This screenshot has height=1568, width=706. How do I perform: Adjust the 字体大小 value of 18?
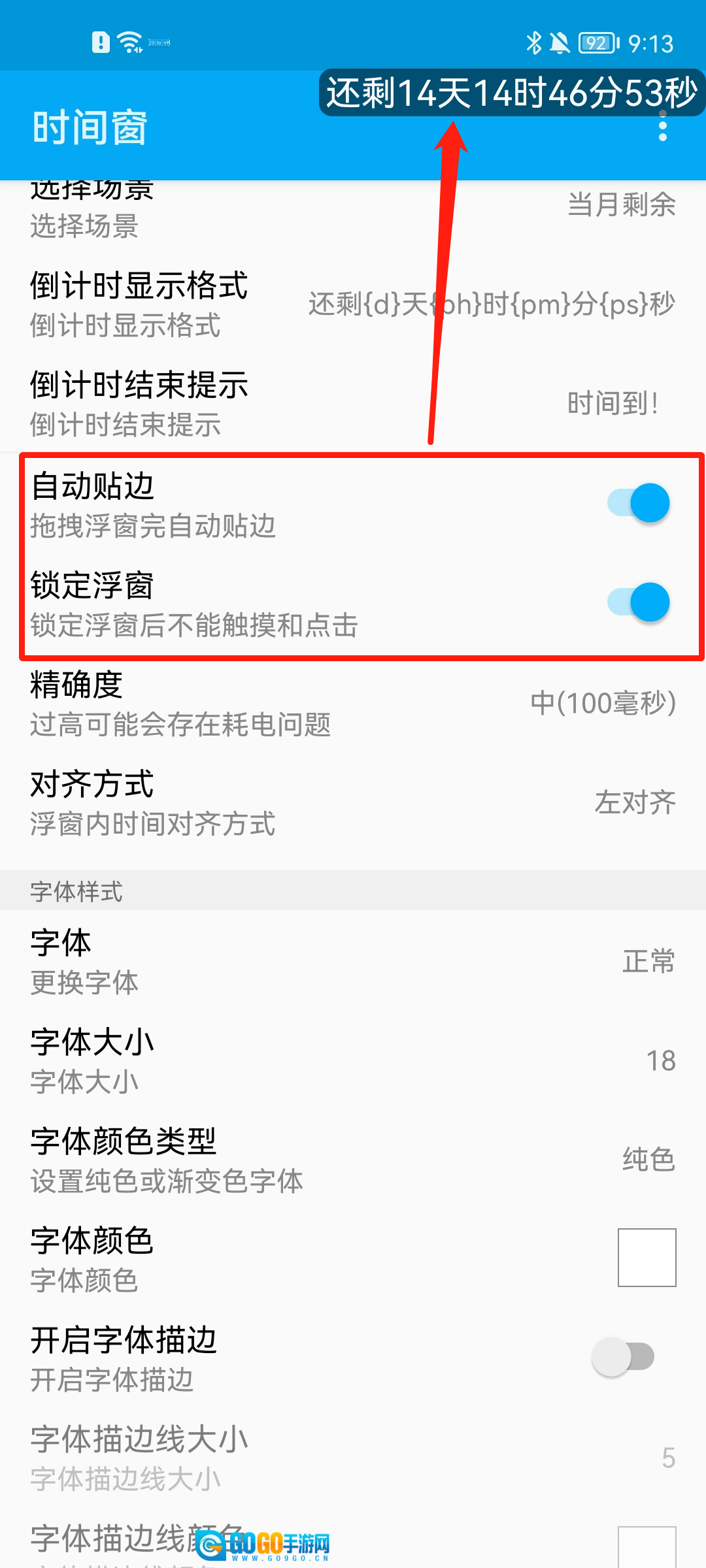[353, 1061]
